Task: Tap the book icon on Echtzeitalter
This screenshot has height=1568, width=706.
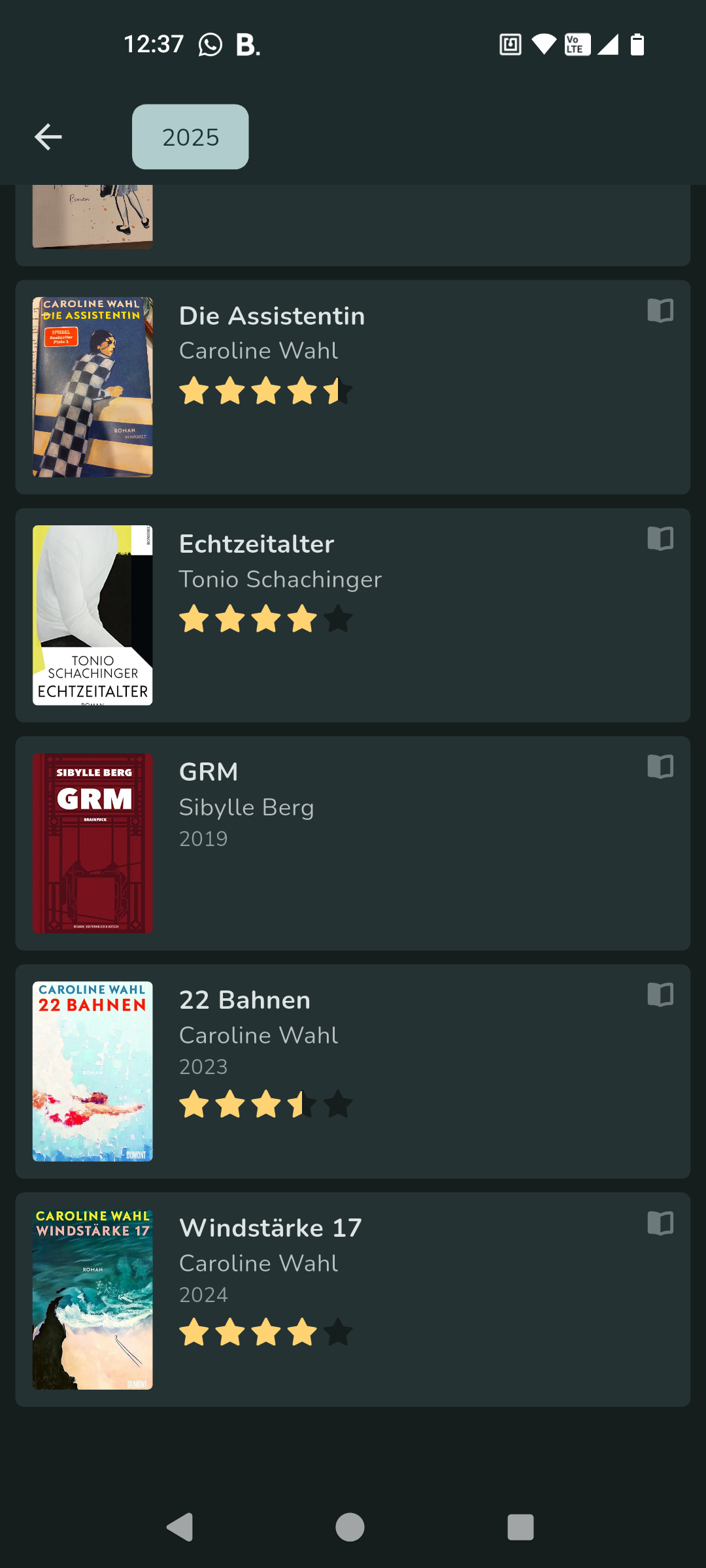Action: tap(660, 539)
